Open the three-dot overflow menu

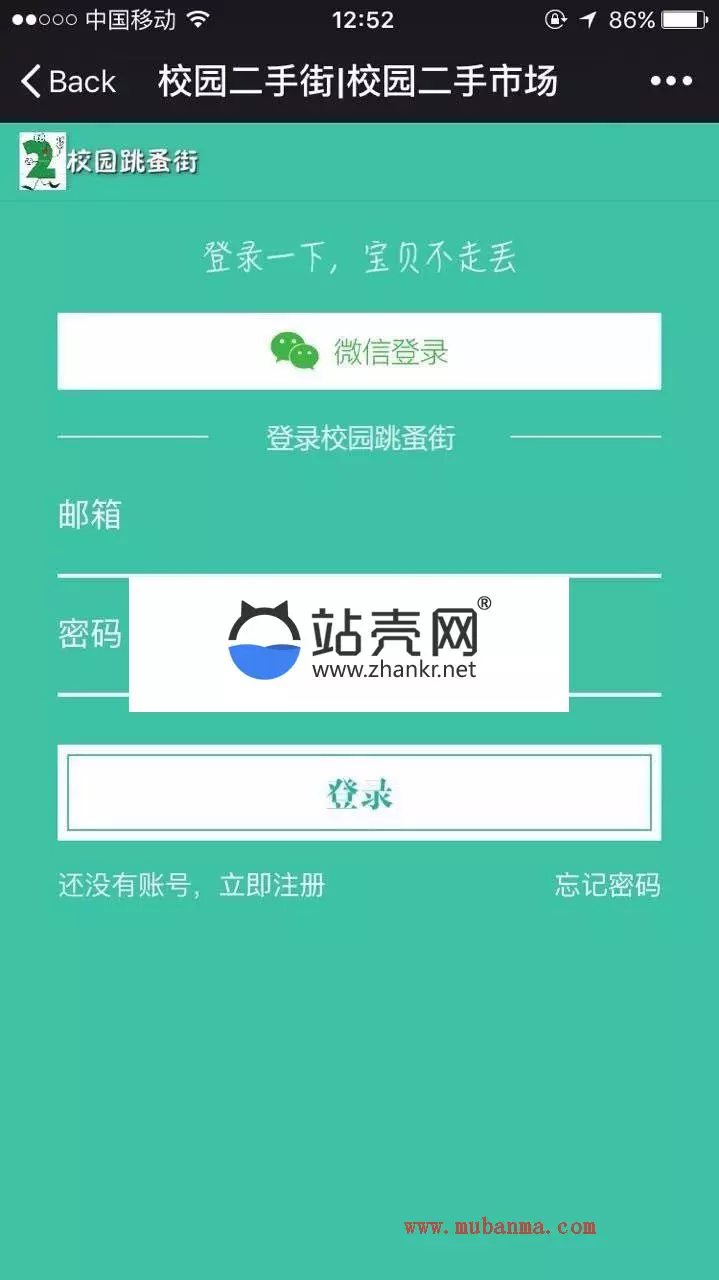point(670,82)
